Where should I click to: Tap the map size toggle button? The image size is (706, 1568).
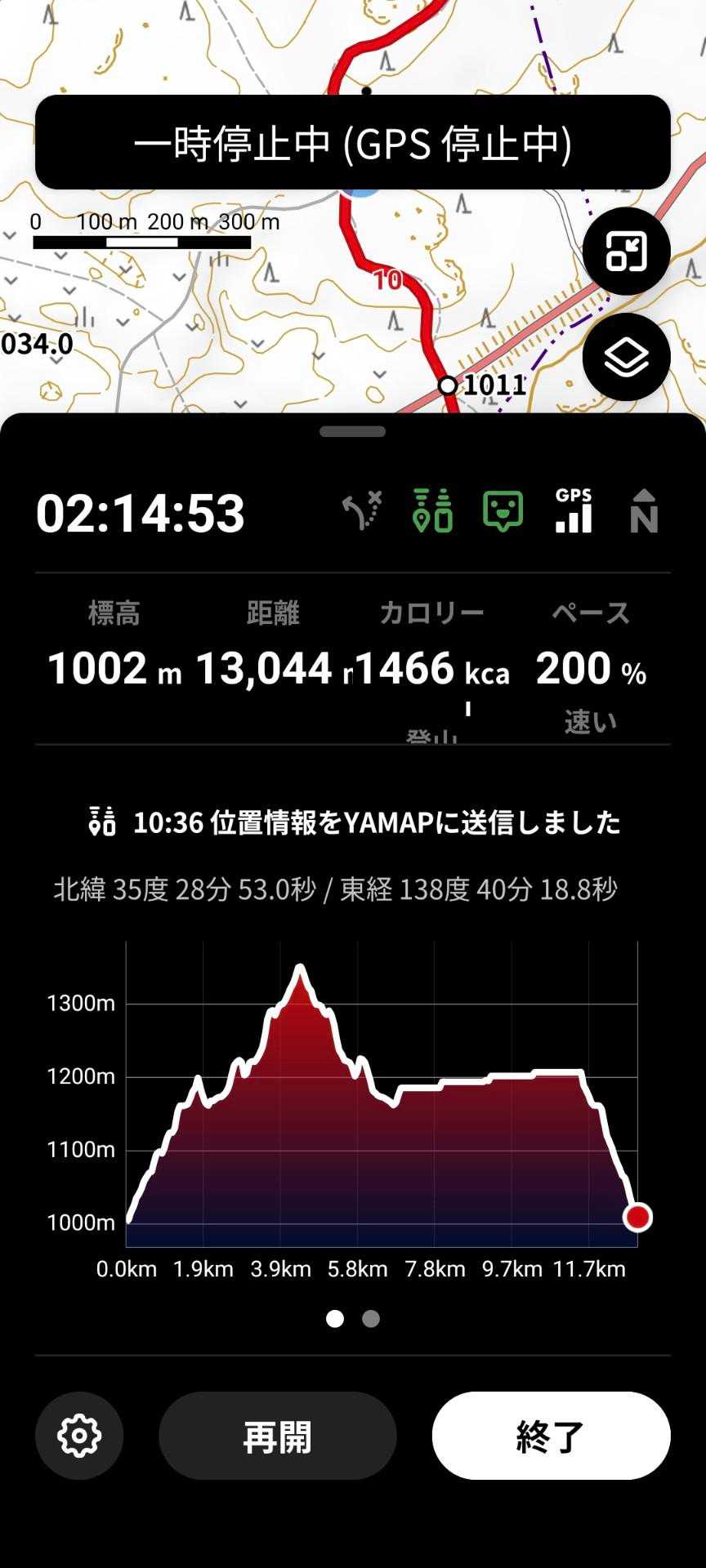(x=626, y=252)
